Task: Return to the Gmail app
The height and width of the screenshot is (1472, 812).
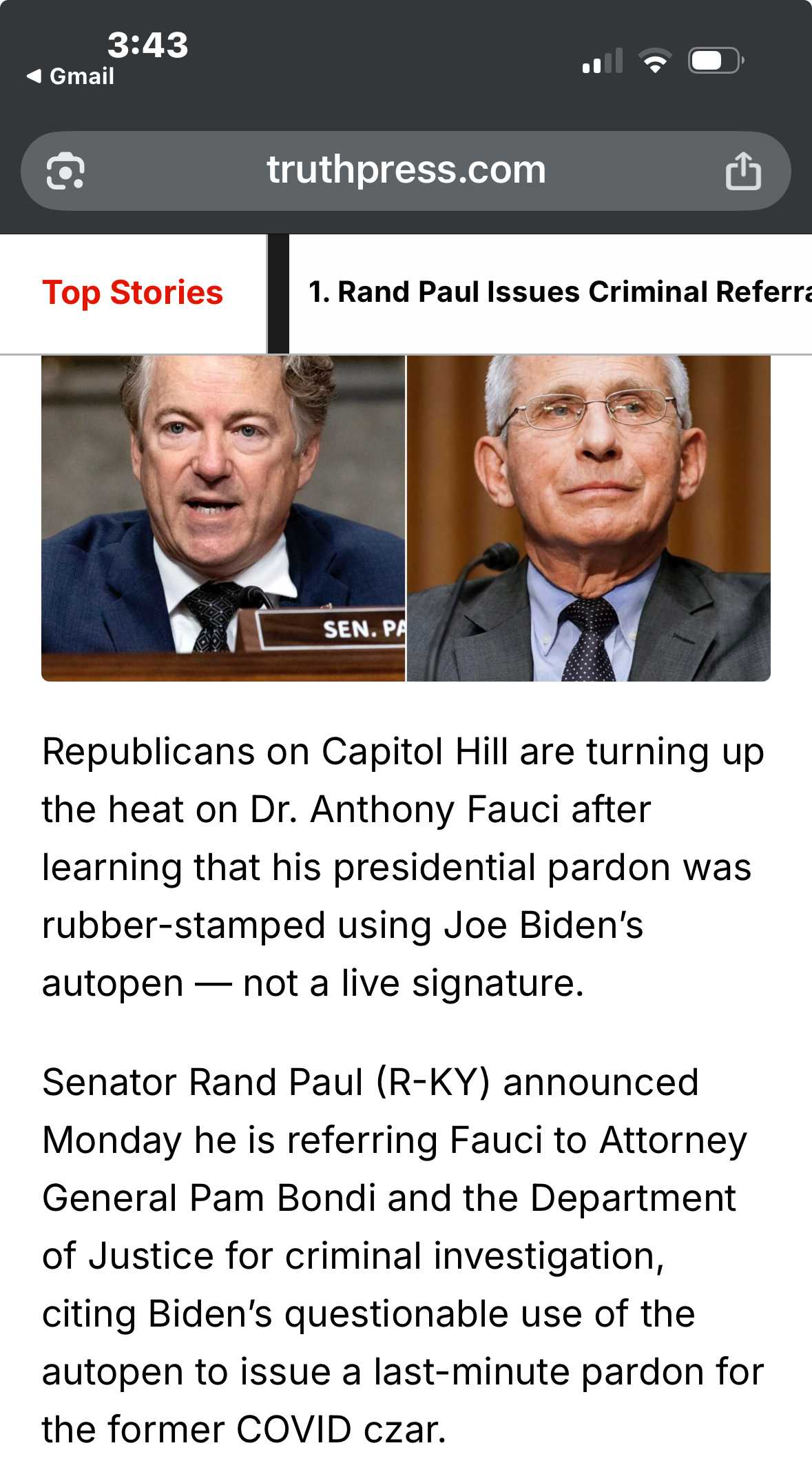Action: pos(70,76)
